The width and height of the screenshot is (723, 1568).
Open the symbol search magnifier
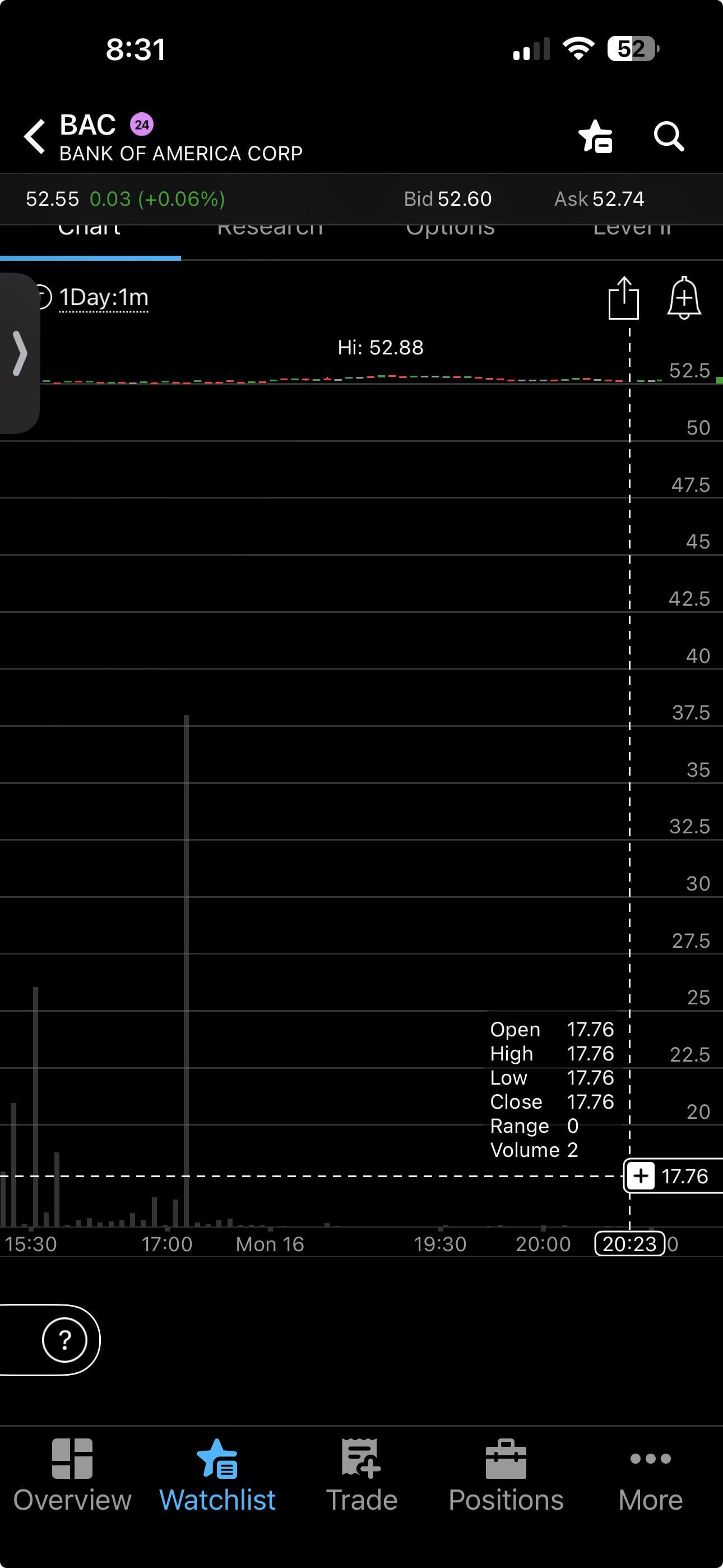tap(668, 136)
